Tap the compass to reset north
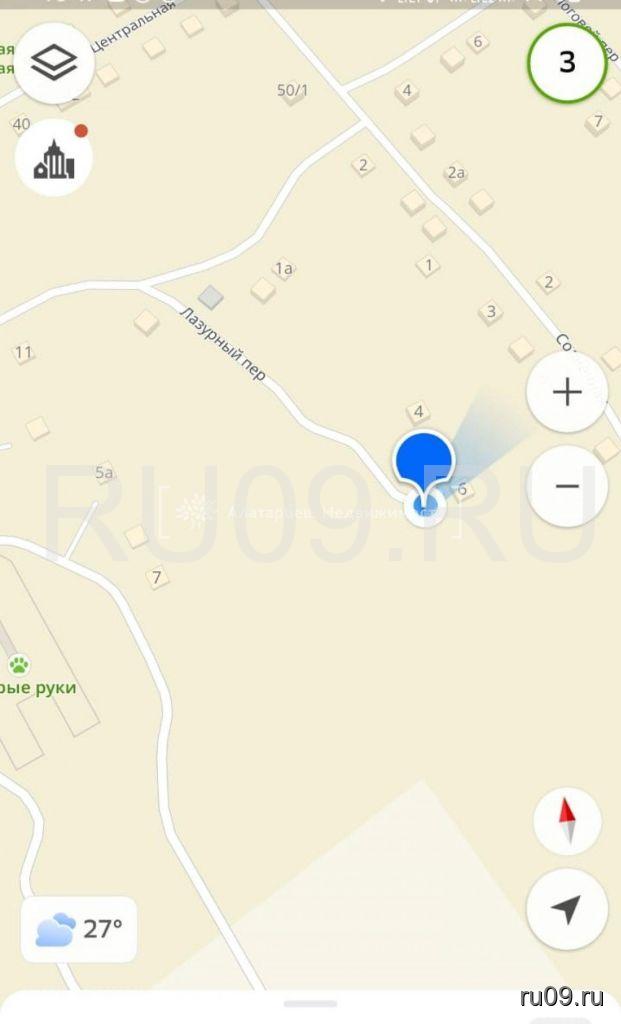This screenshot has width=621, height=1024. coord(567,822)
